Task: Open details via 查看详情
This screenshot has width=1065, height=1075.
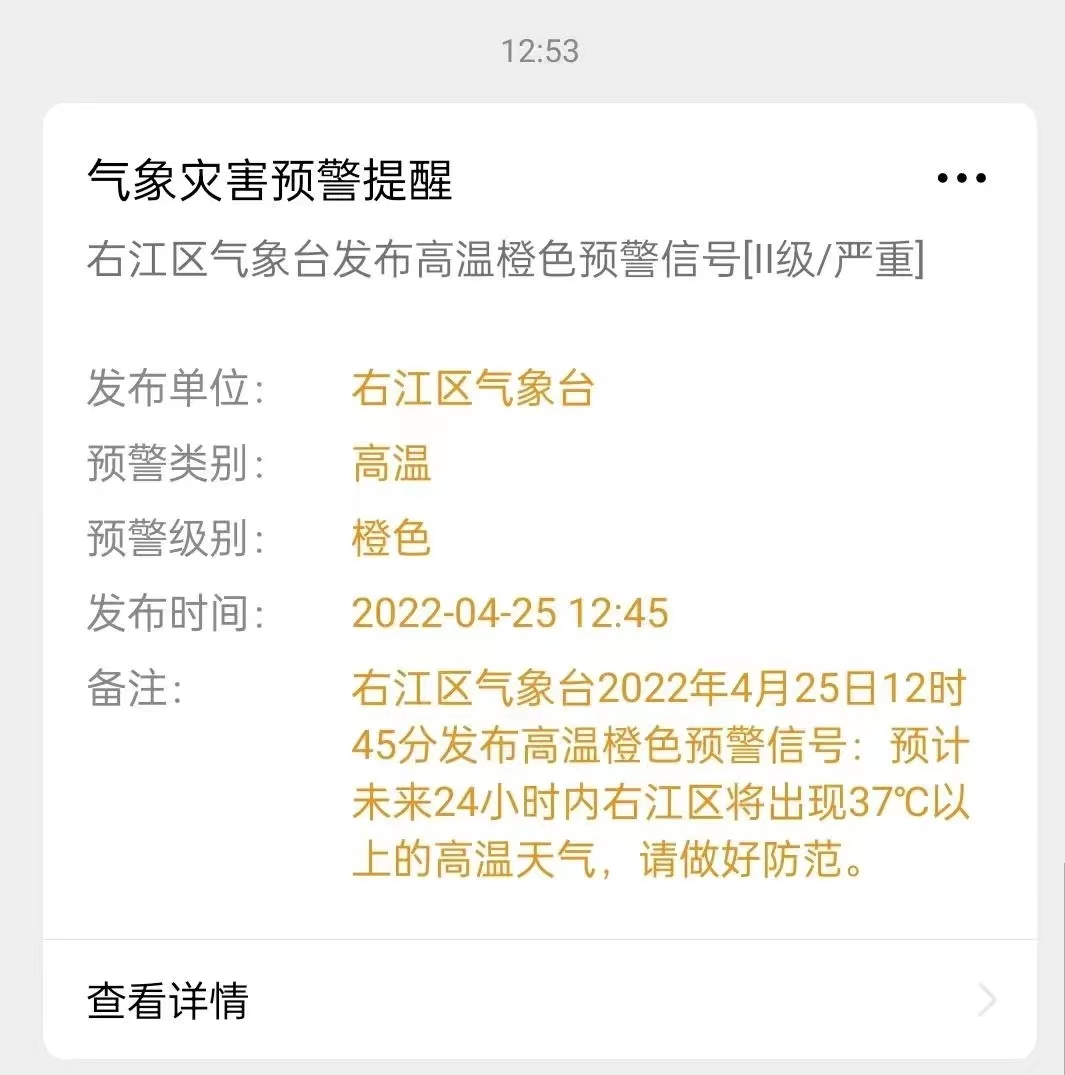Action: coord(166,1000)
